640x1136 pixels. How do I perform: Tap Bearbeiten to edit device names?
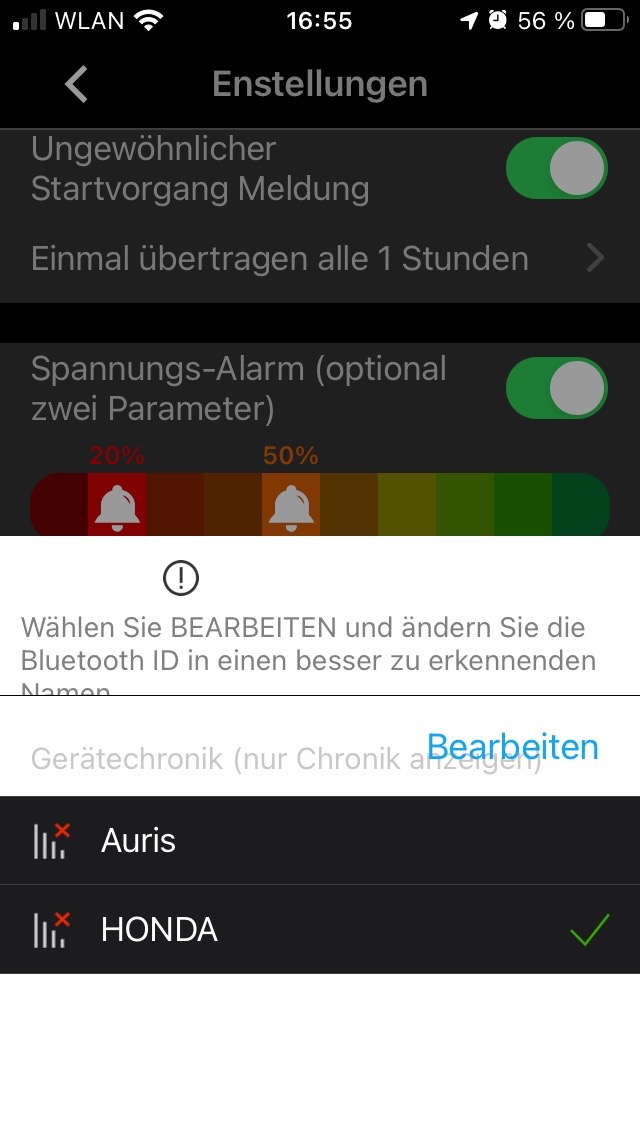[x=512, y=747]
